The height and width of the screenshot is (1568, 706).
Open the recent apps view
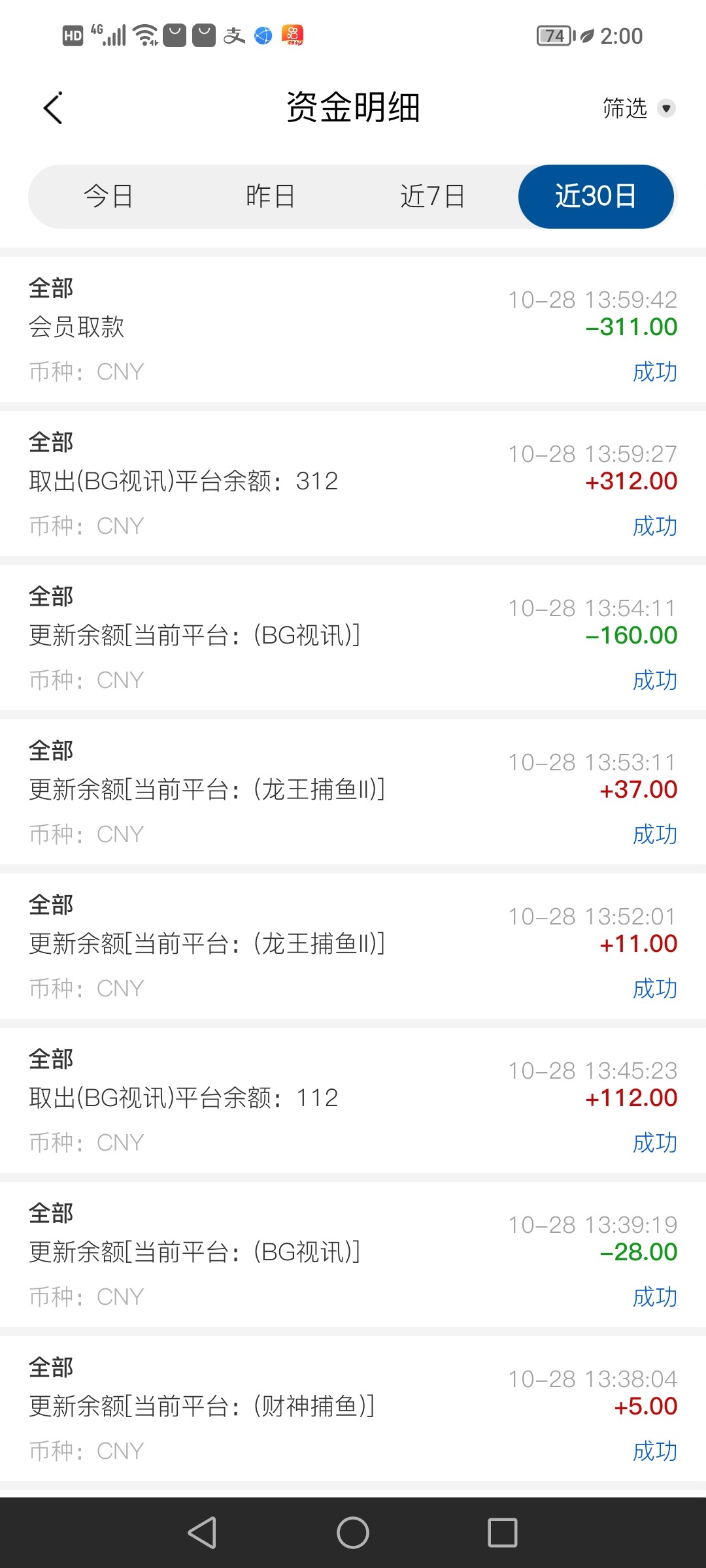pos(502,1532)
